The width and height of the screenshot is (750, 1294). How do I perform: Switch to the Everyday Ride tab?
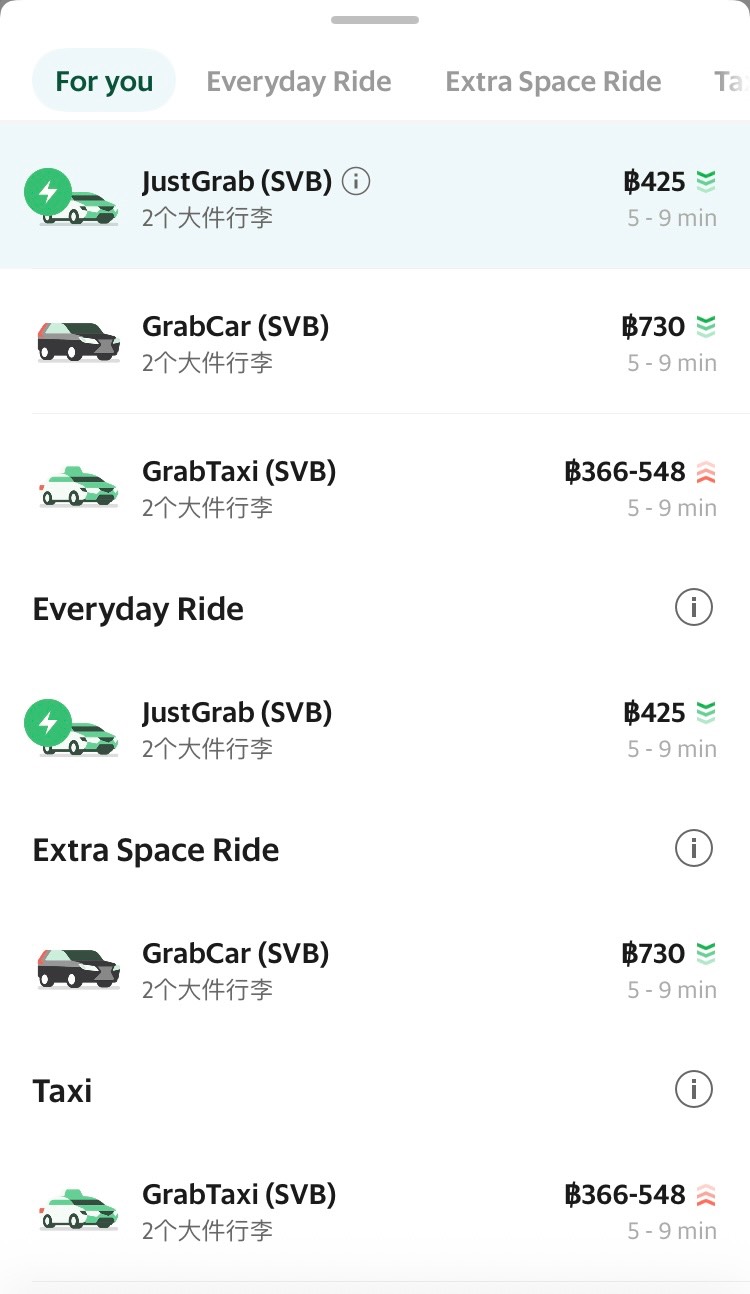coord(299,81)
